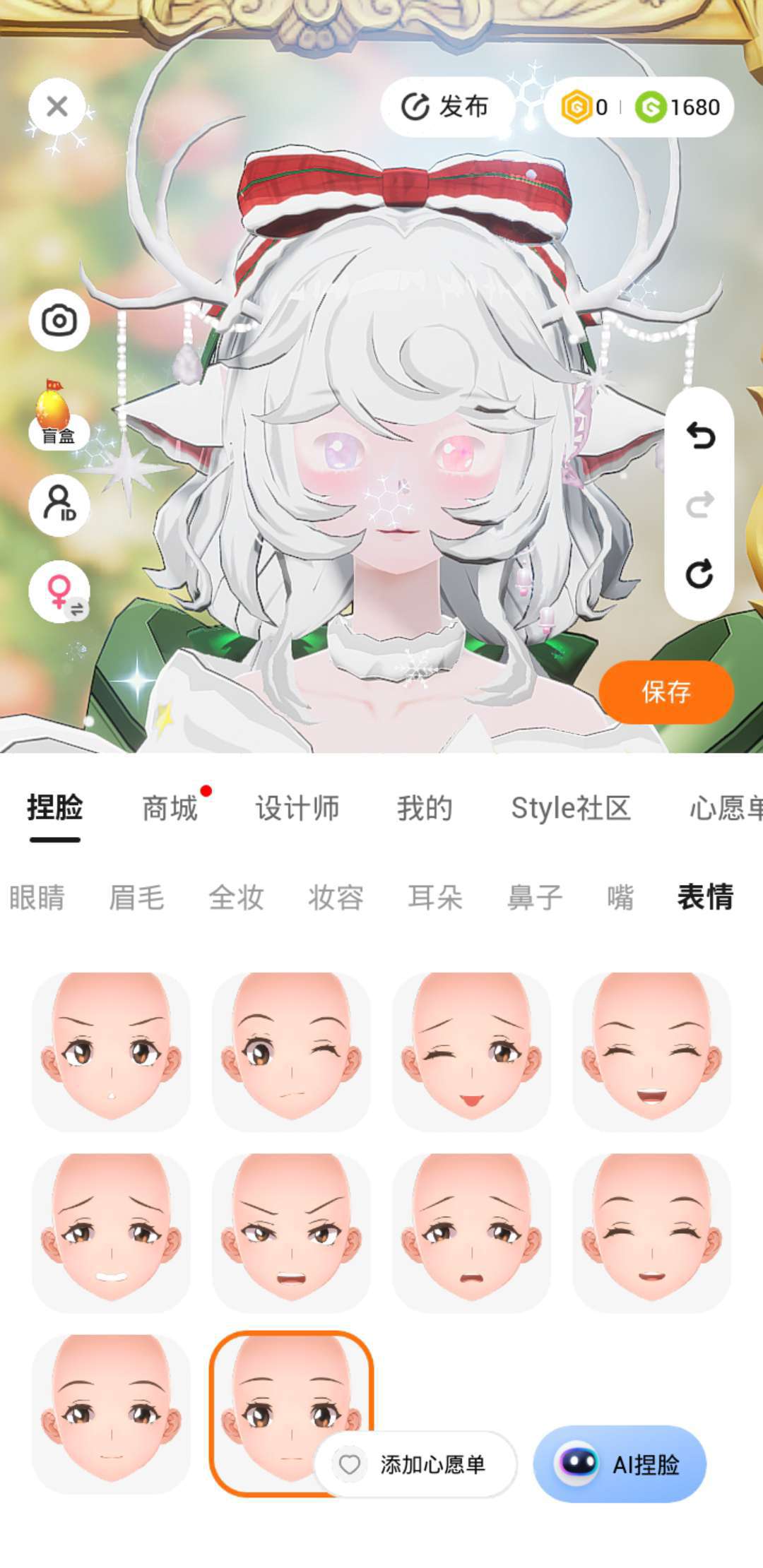Undo the last change
Image resolution: width=763 pixels, height=1568 pixels.
(x=699, y=436)
